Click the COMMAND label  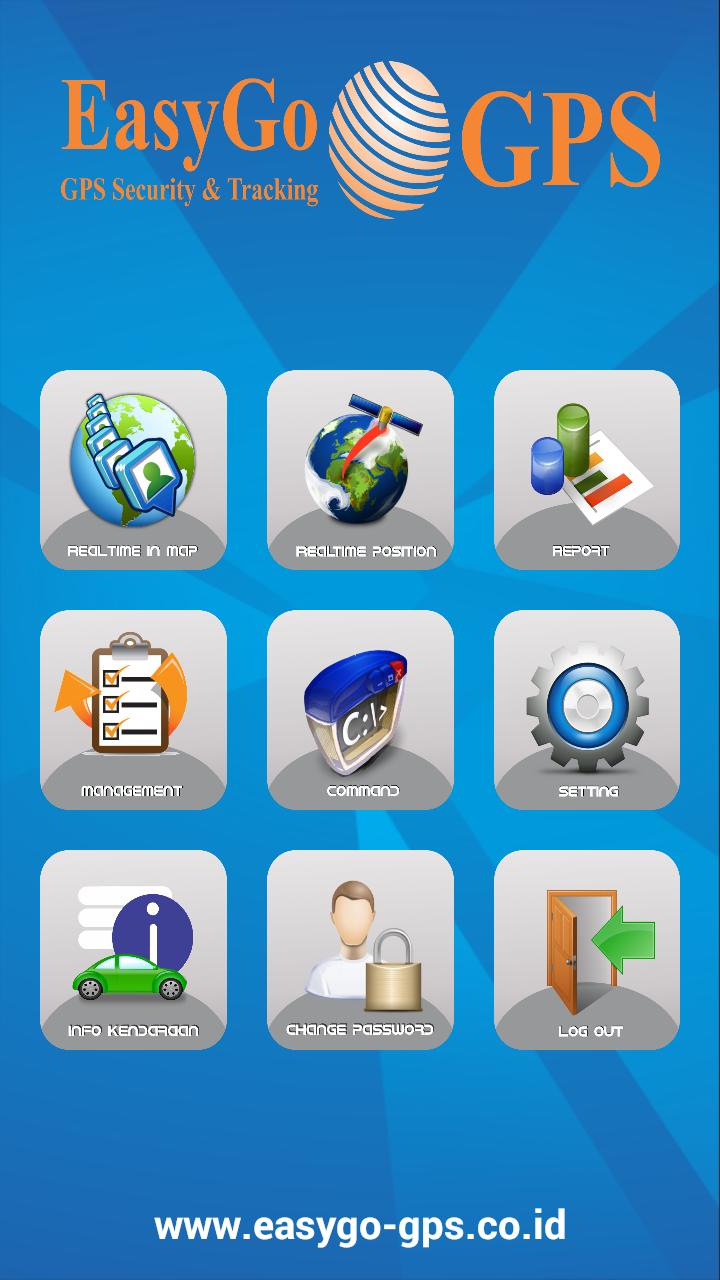click(x=360, y=790)
